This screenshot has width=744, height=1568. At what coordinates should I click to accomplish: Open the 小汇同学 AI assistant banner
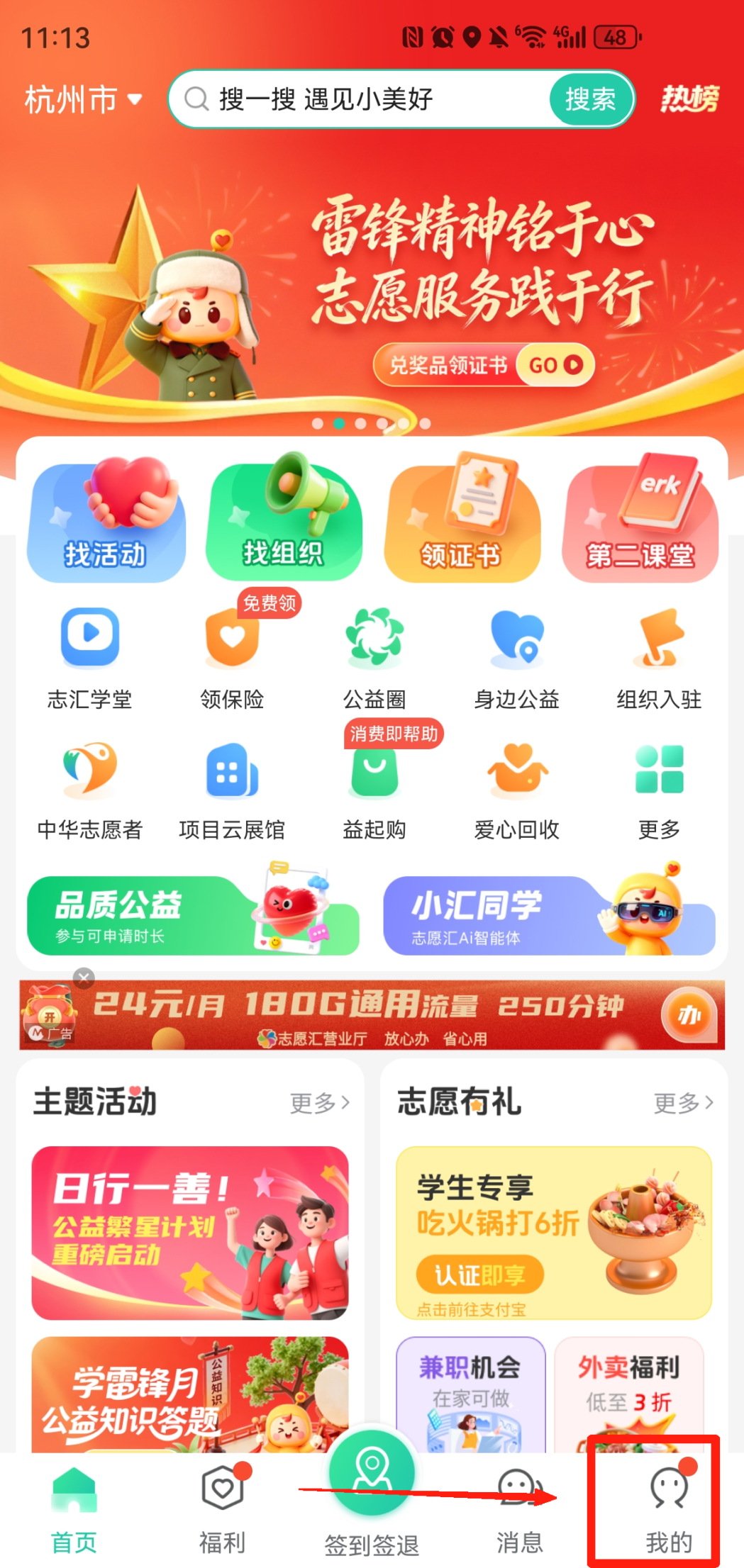tap(549, 915)
